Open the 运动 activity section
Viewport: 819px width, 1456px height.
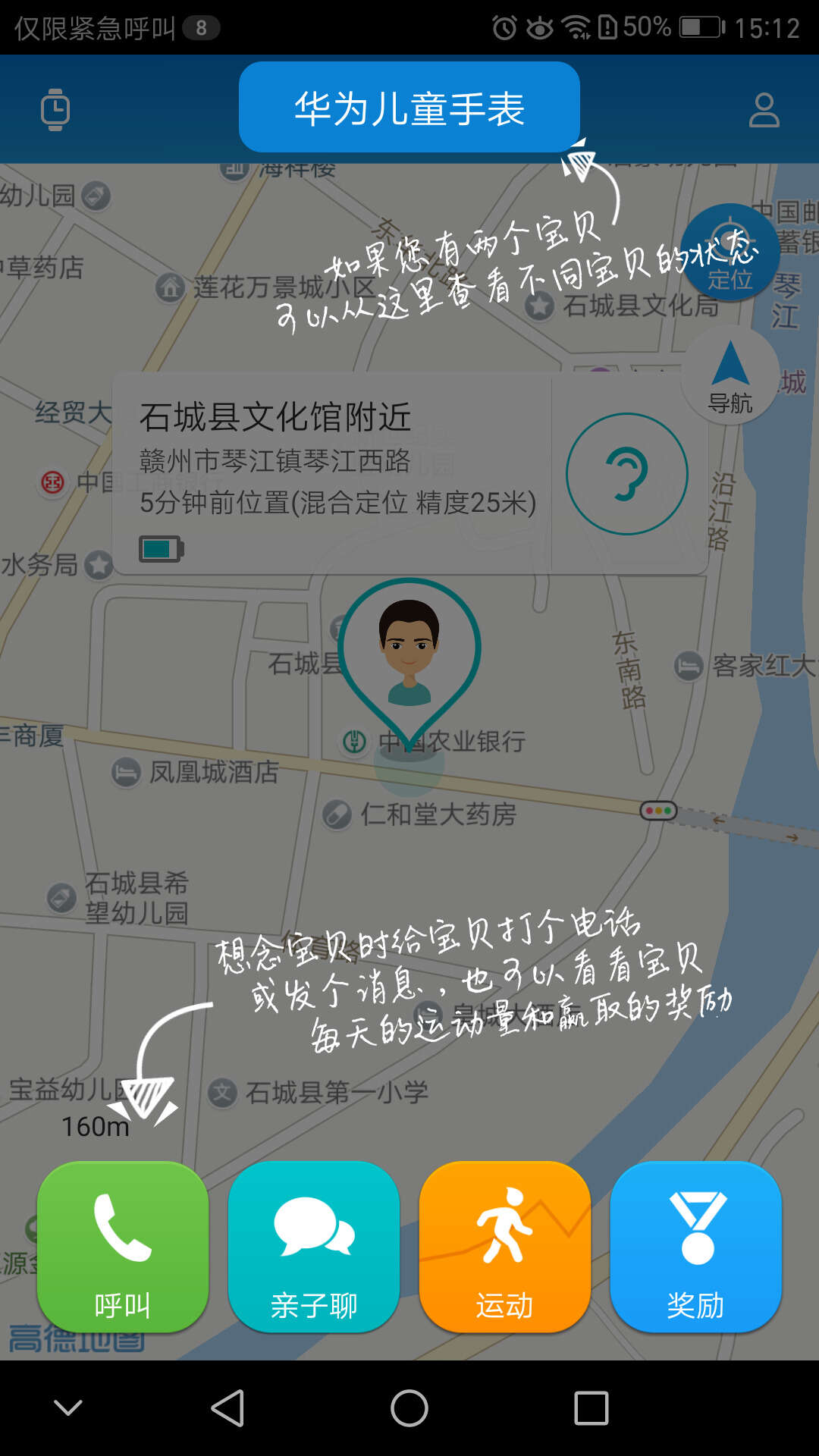505,1246
